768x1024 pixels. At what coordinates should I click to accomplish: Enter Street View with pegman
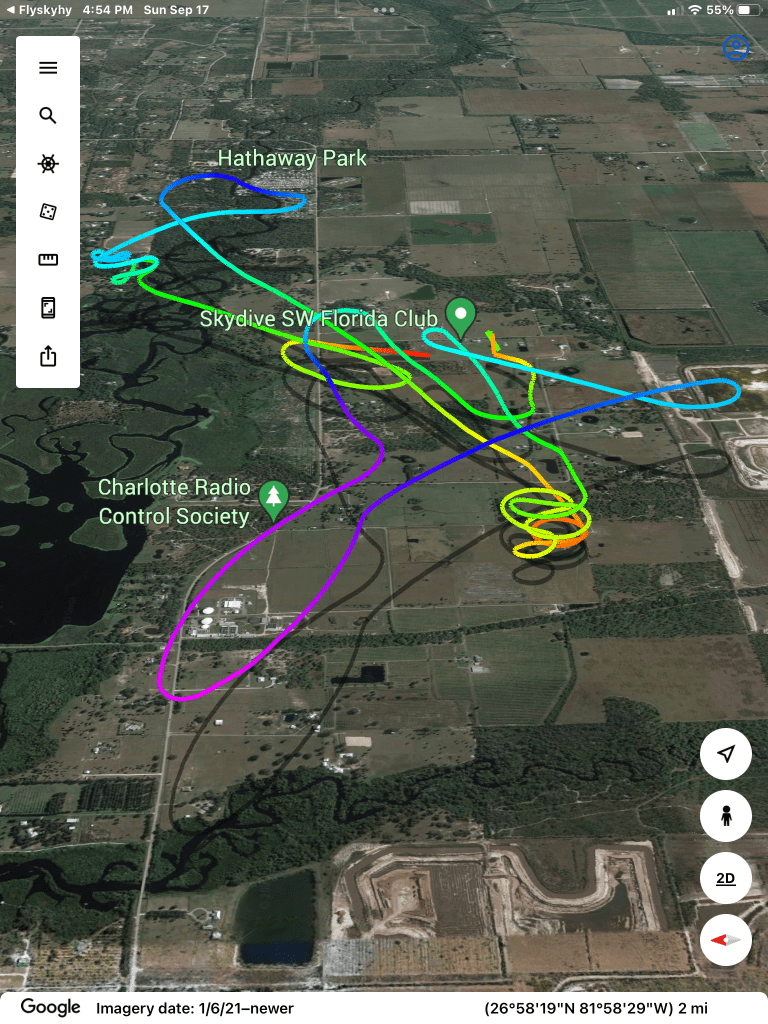click(726, 817)
